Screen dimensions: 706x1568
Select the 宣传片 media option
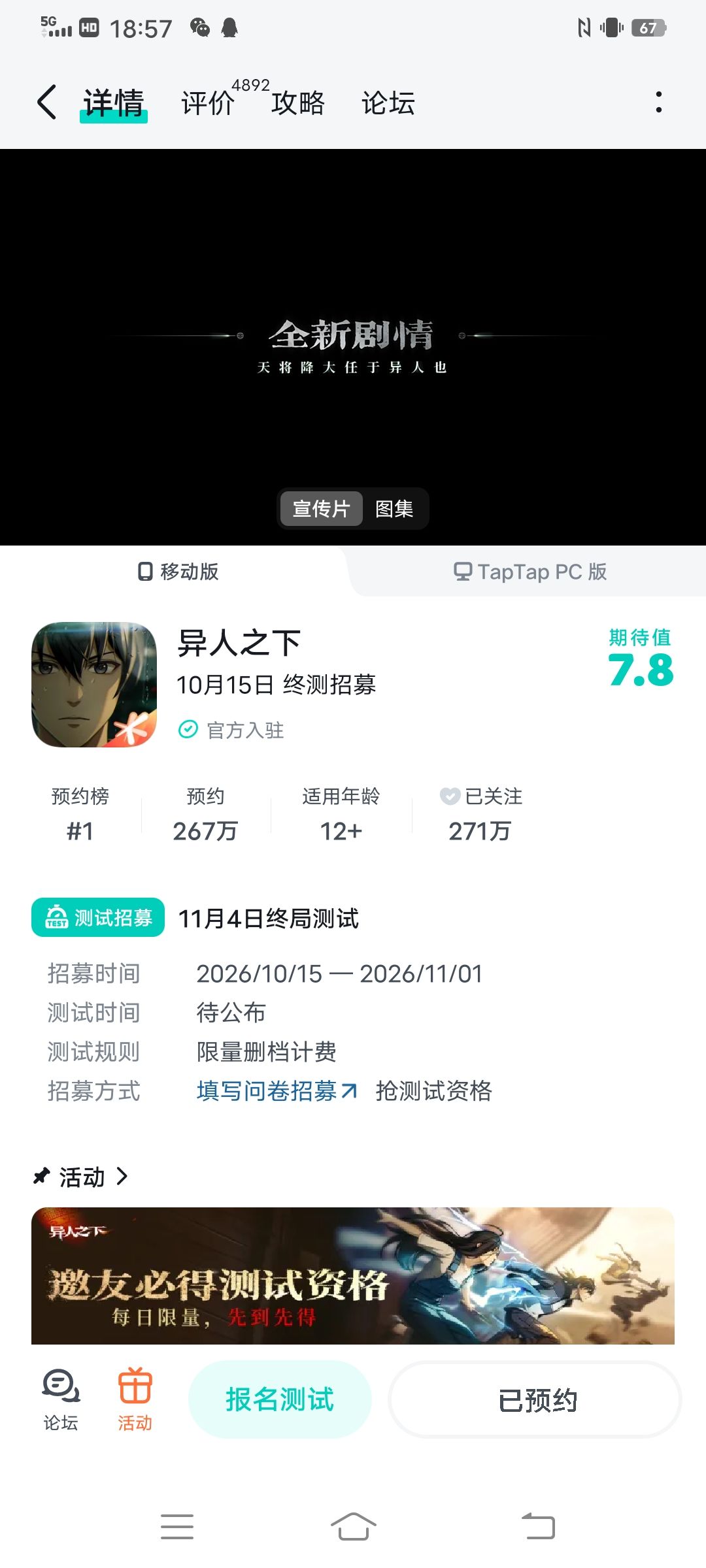[321, 508]
